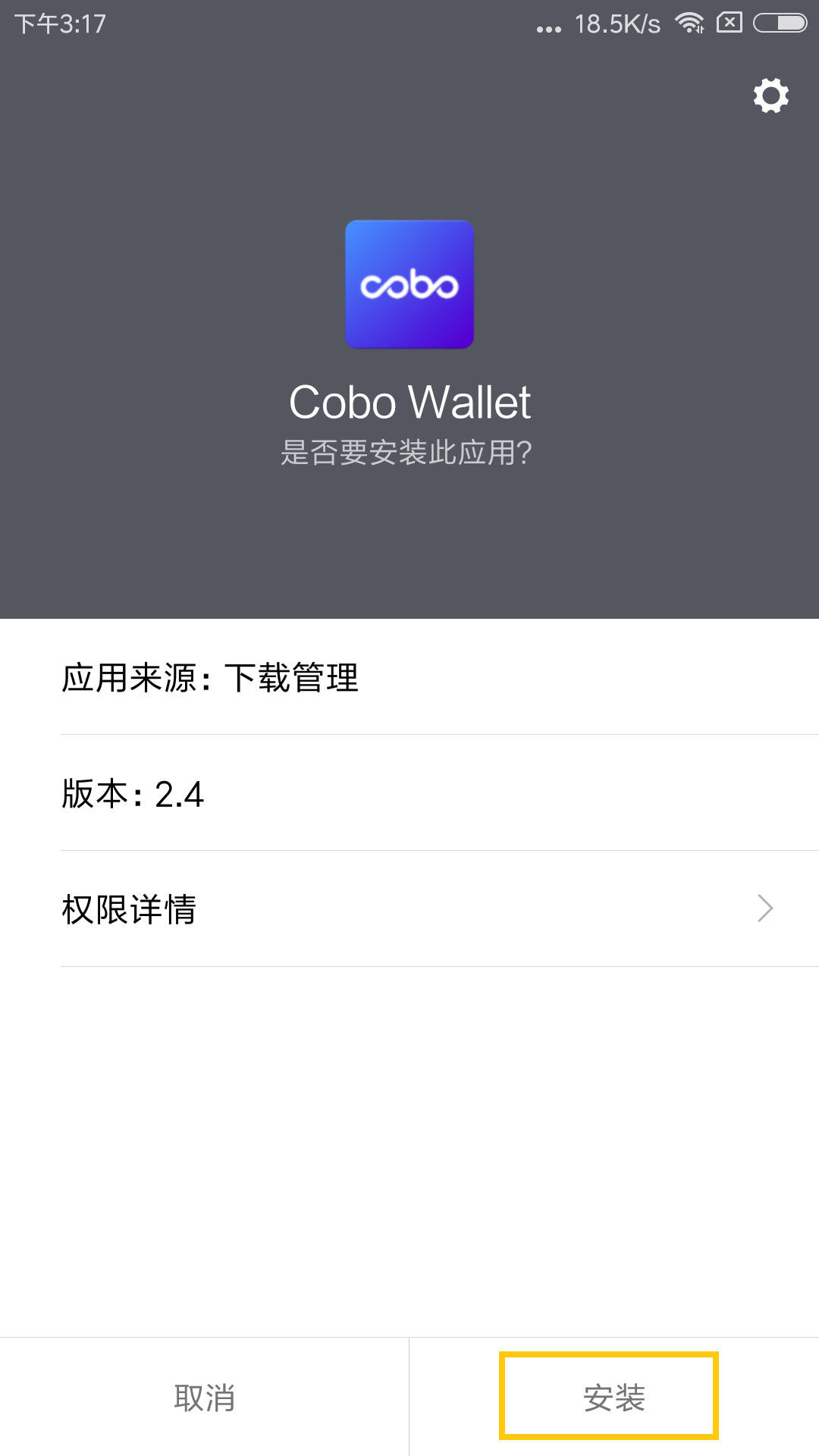
Task: Tap 安装 to install Cobo Wallet
Action: (x=614, y=1397)
